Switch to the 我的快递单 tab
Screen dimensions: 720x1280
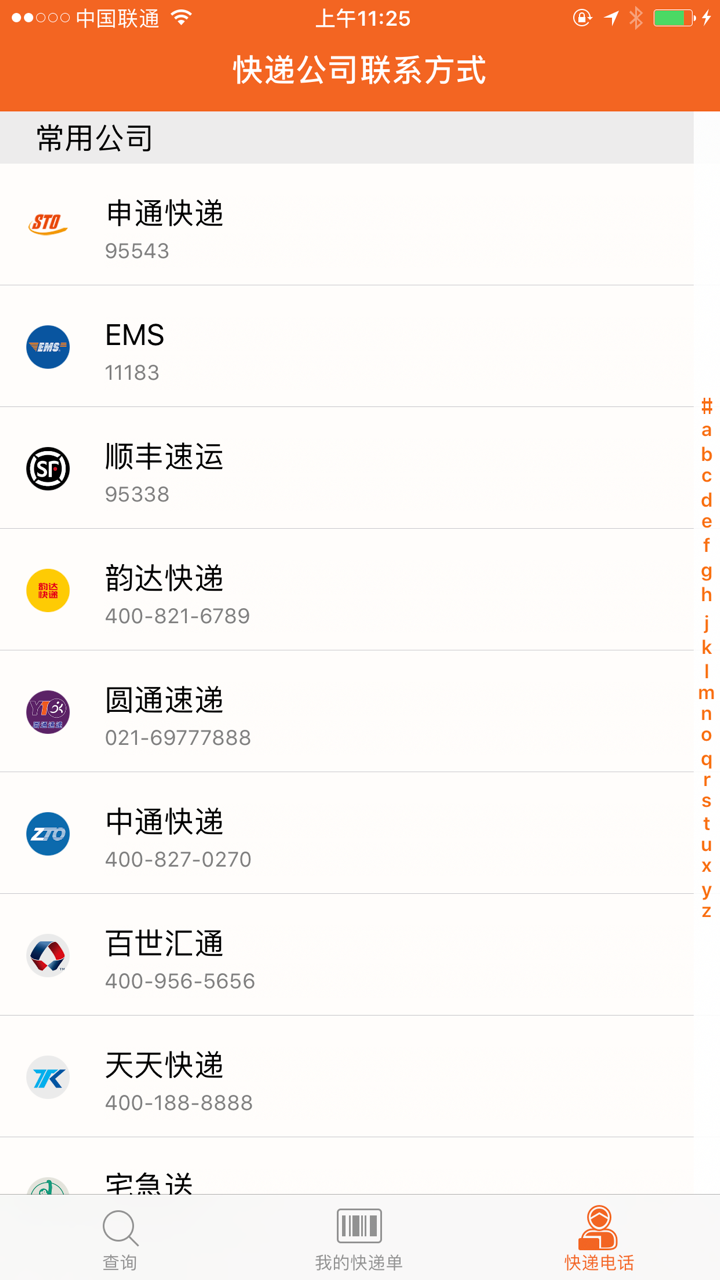[x=360, y=1235]
